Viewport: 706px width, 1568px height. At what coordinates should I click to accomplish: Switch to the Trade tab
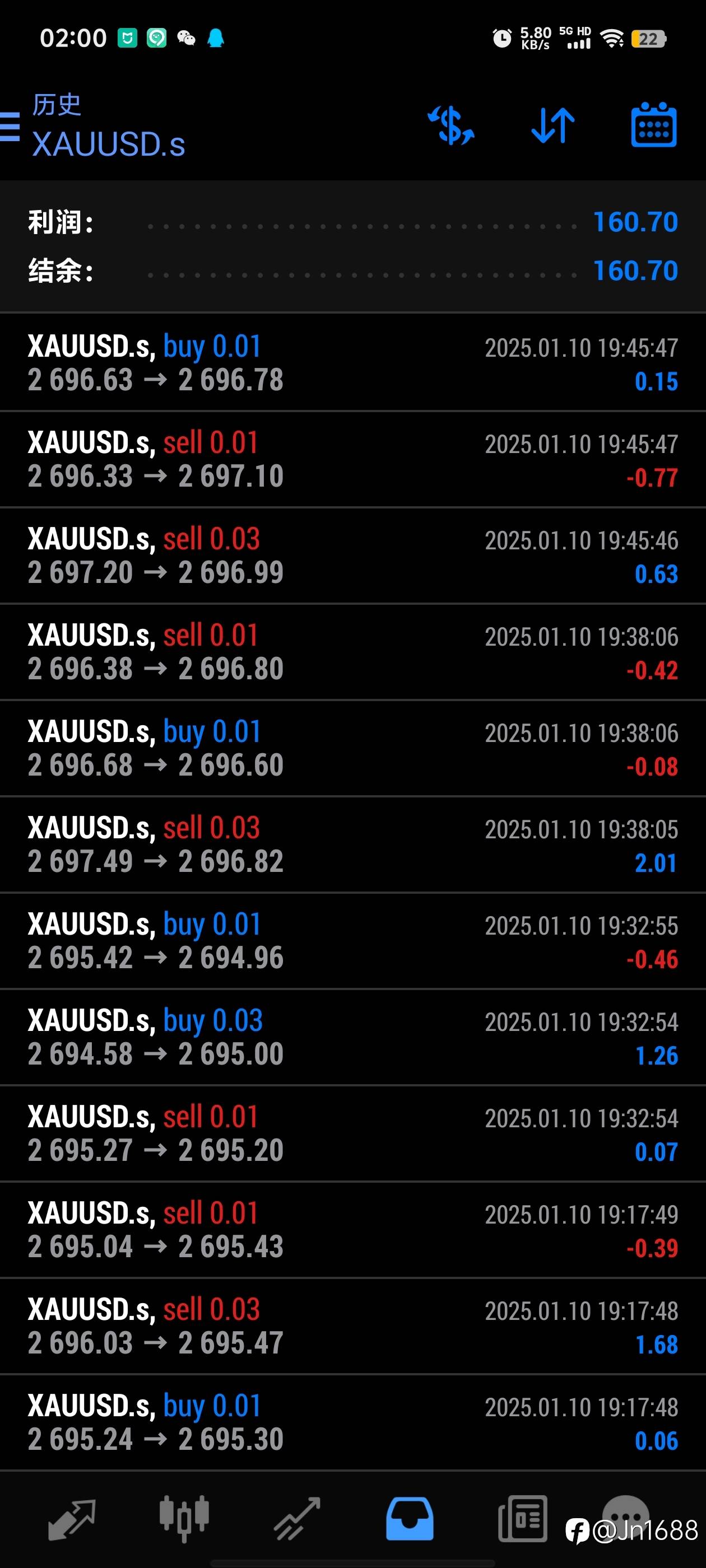point(296,1519)
